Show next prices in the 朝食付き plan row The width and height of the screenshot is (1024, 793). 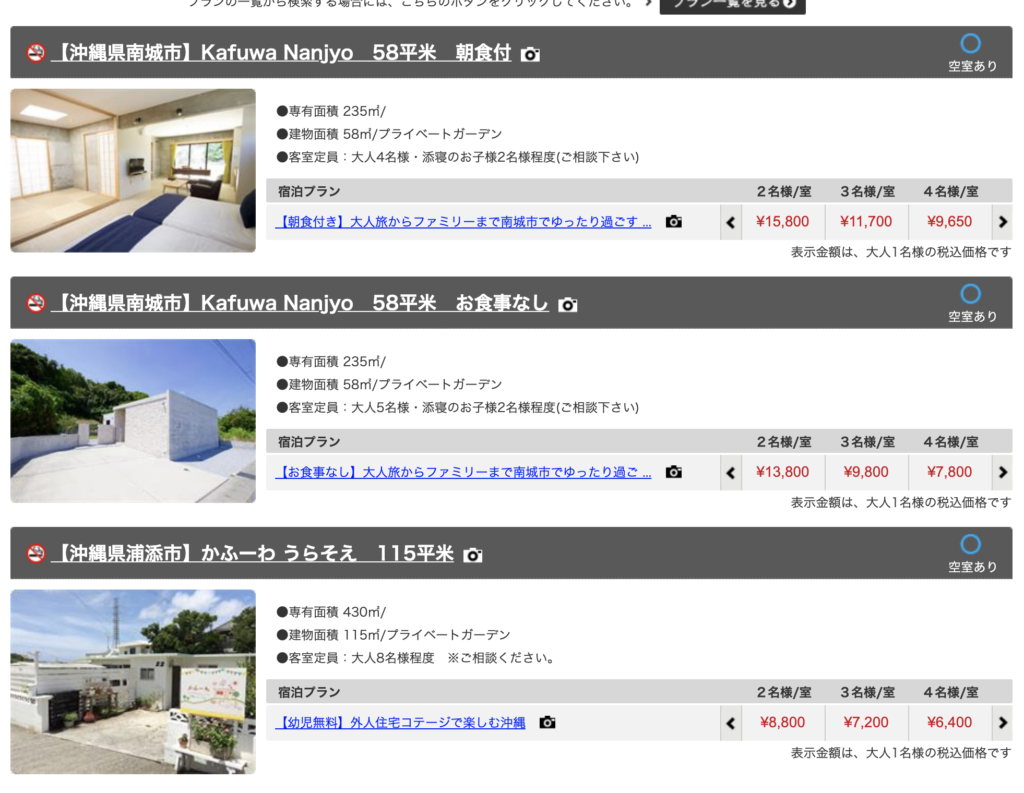[1002, 222]
